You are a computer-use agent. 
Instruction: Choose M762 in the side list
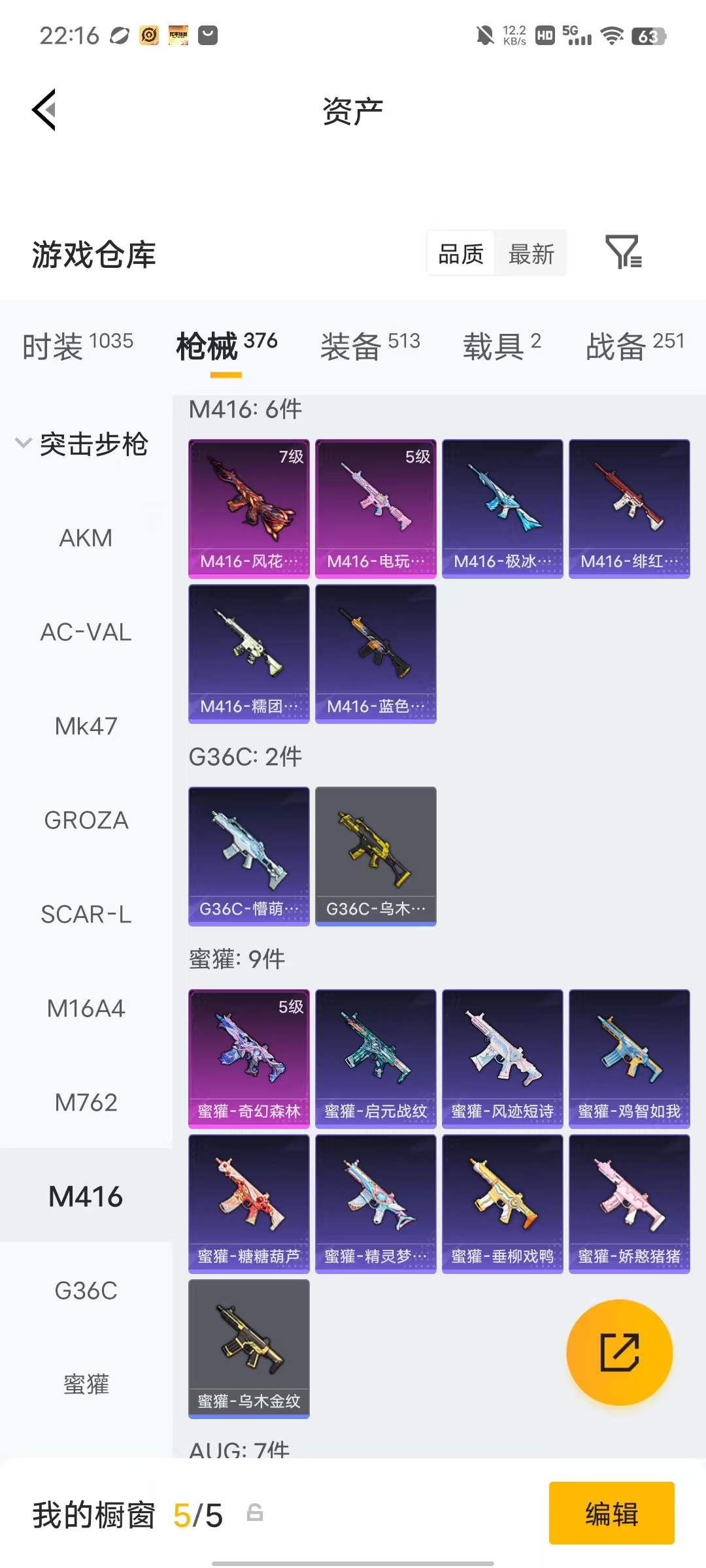[86, 1103]
